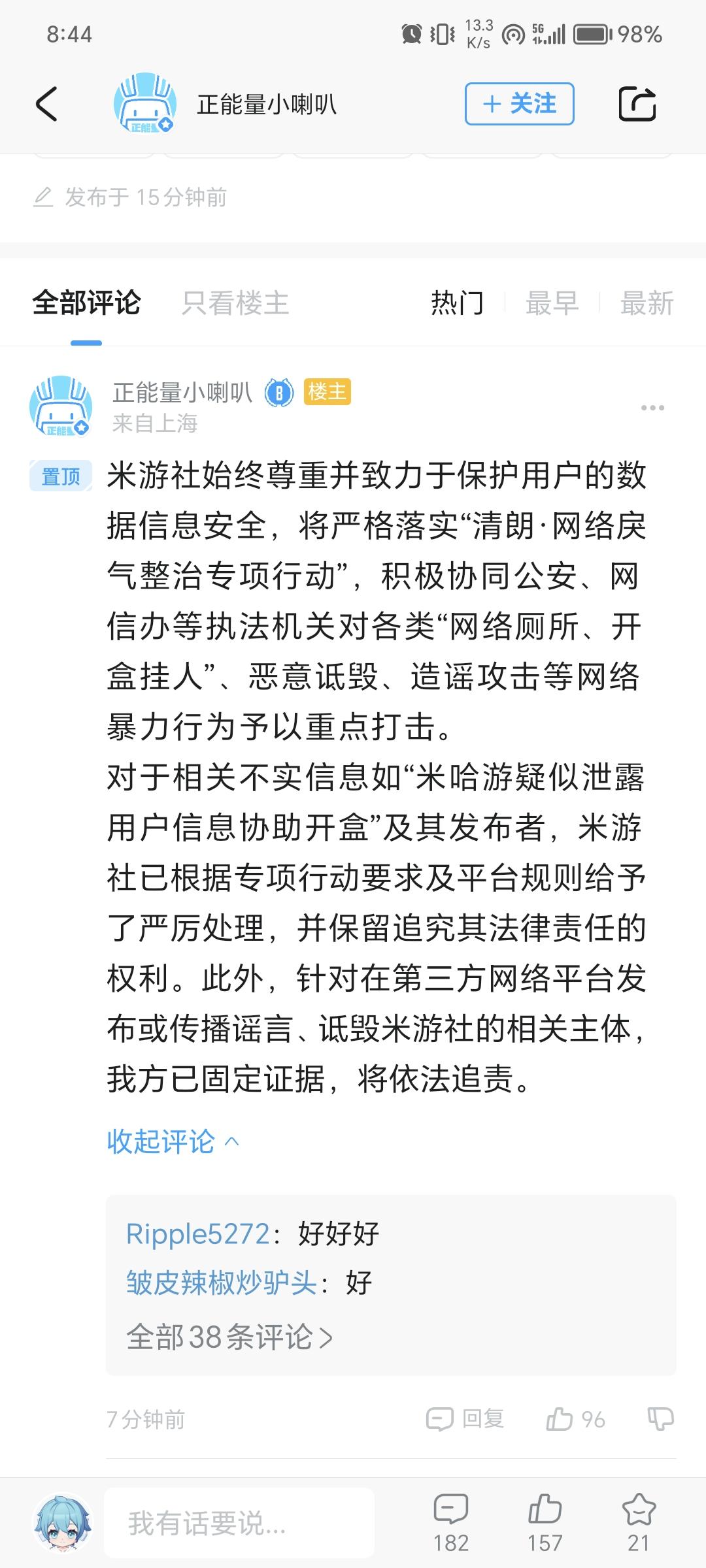Switch to the 只看楼主 tab

pyautogui.click(x=235, y=303)
